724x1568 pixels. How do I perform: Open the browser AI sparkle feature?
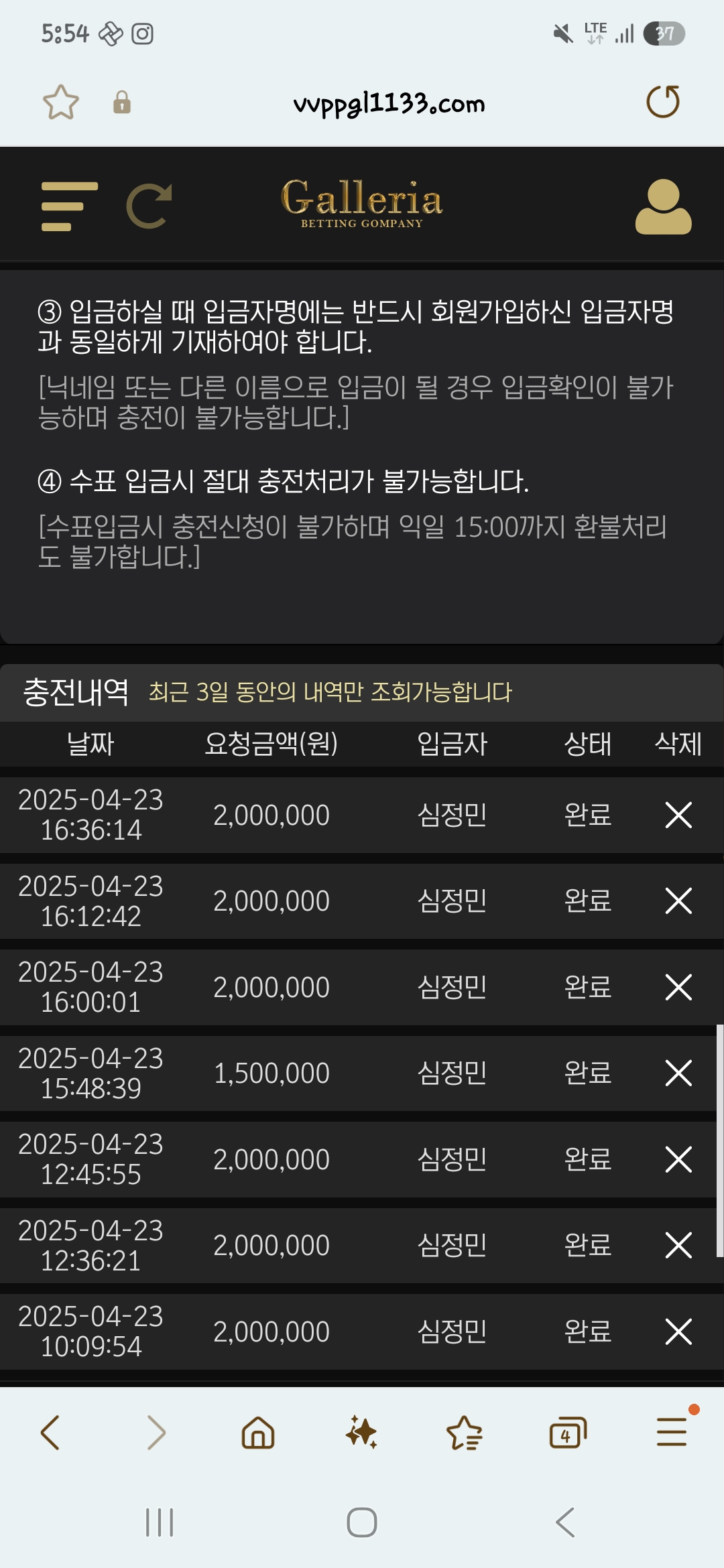pyautogui.click(x=361, y=1433)
